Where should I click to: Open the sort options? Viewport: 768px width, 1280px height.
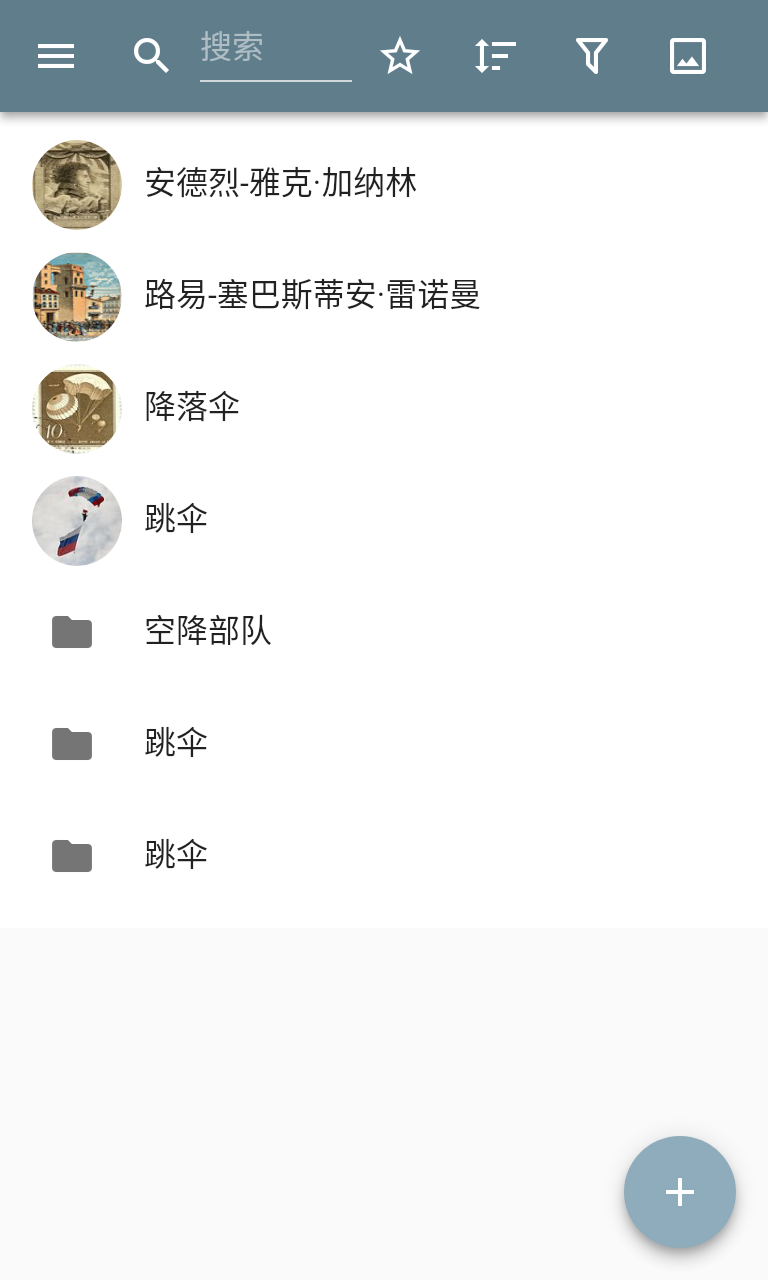pos(495,56)
